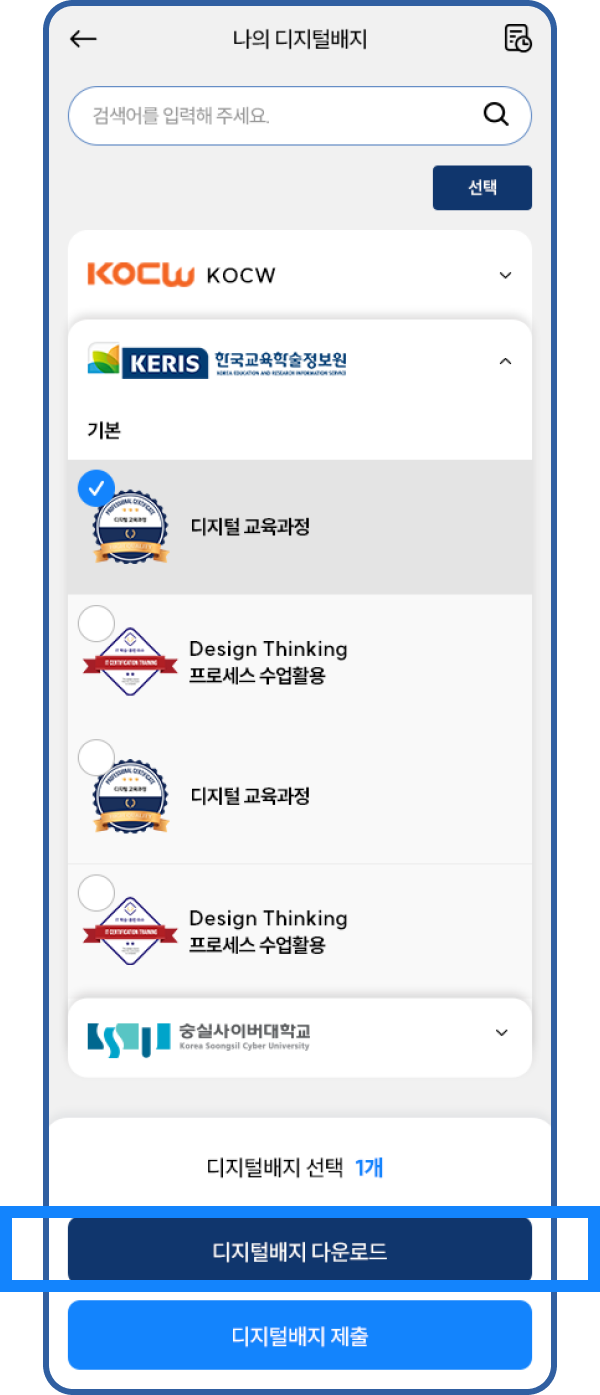The height and width of the screenshot is (1395, 600).
Task: Go back using the arrow icon
Action: pos(83,39)
